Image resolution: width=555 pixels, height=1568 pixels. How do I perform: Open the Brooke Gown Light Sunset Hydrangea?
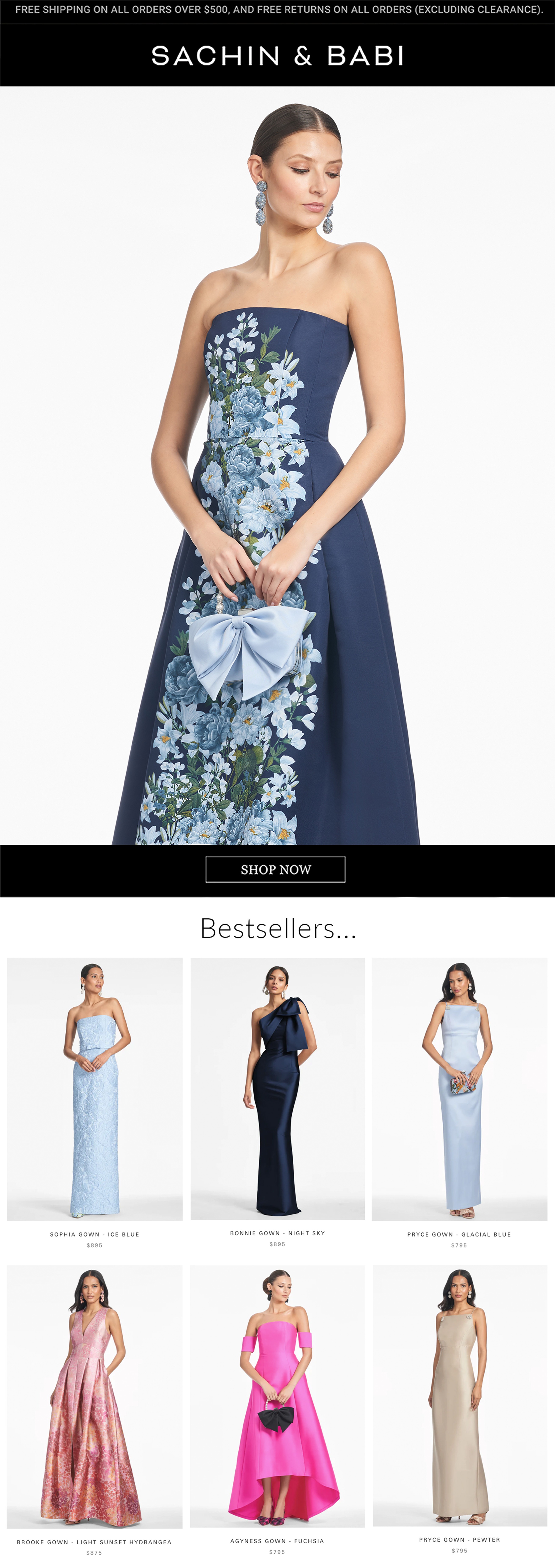94,1397
